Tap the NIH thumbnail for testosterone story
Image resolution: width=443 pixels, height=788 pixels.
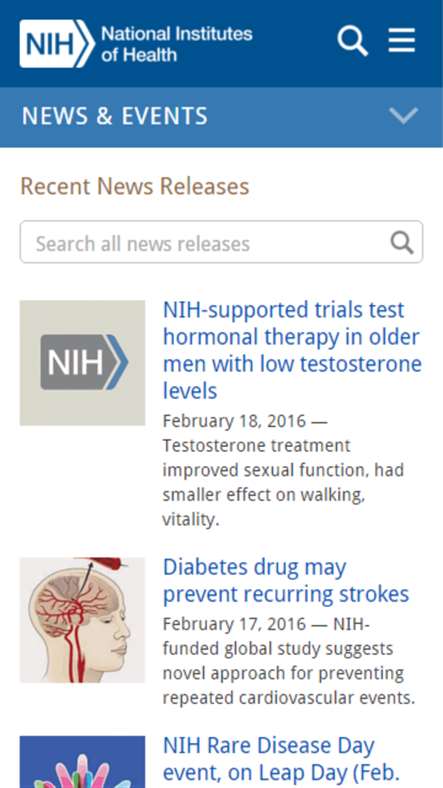click(82, 363)
